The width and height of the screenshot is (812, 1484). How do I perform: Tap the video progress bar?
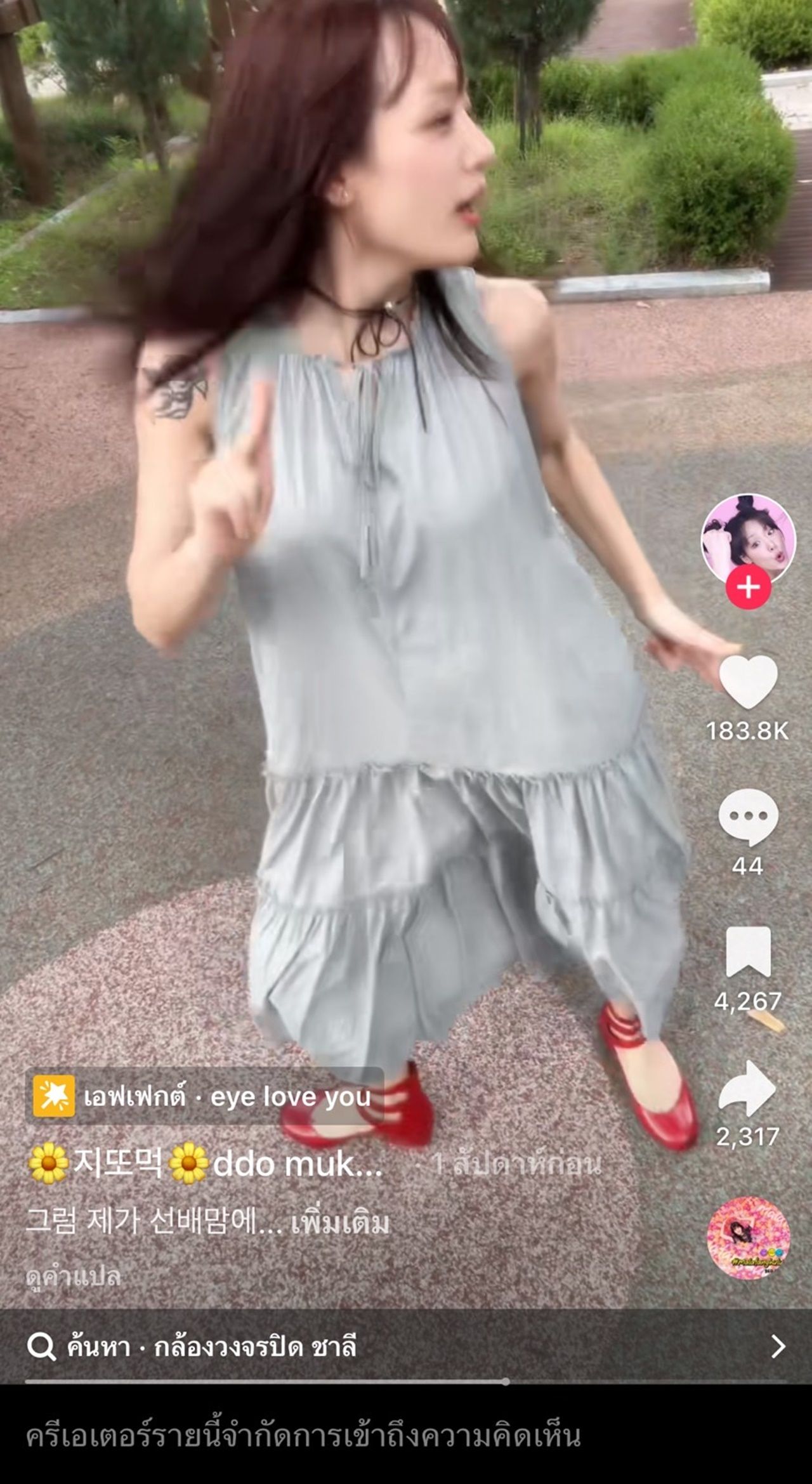click(406, 1381)
